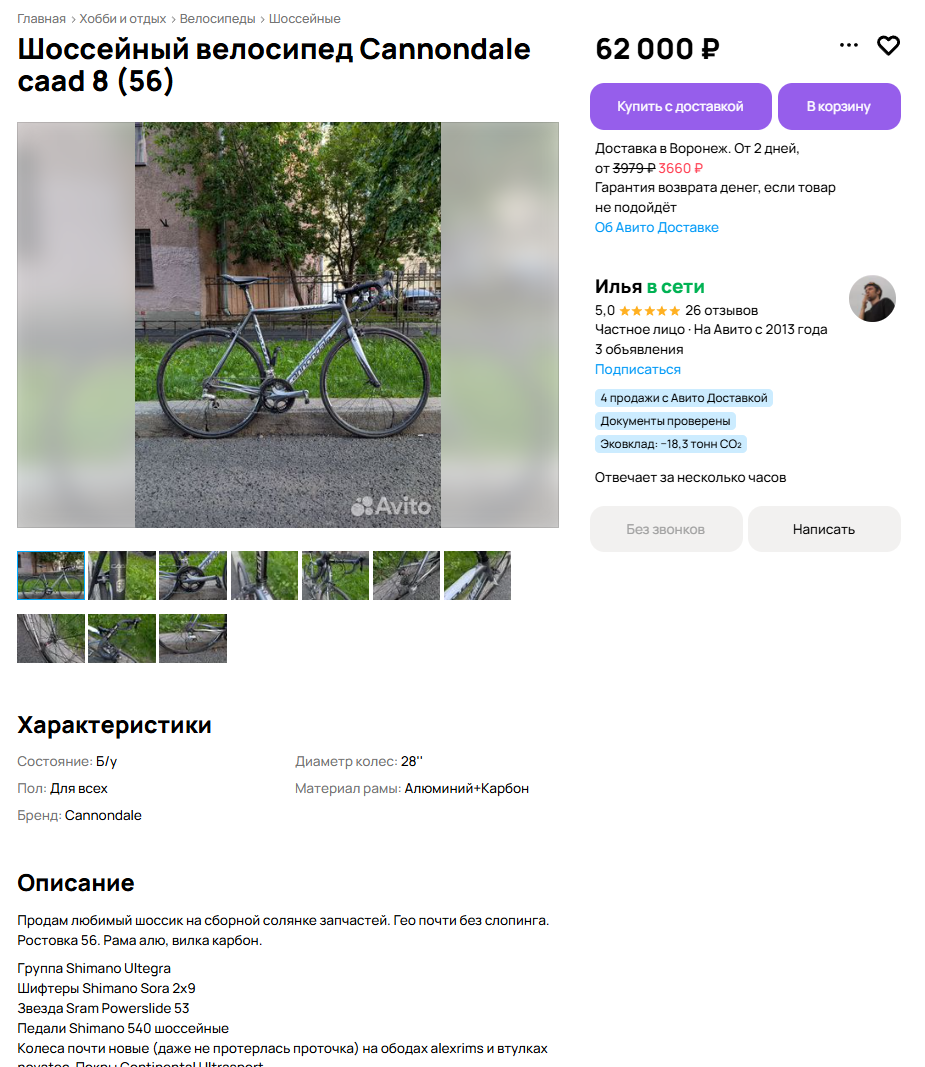This screenshot has height=1067, width=925.
Task: Tap the Эковклад CO₂ badge
Action: [x=670, y=444]
